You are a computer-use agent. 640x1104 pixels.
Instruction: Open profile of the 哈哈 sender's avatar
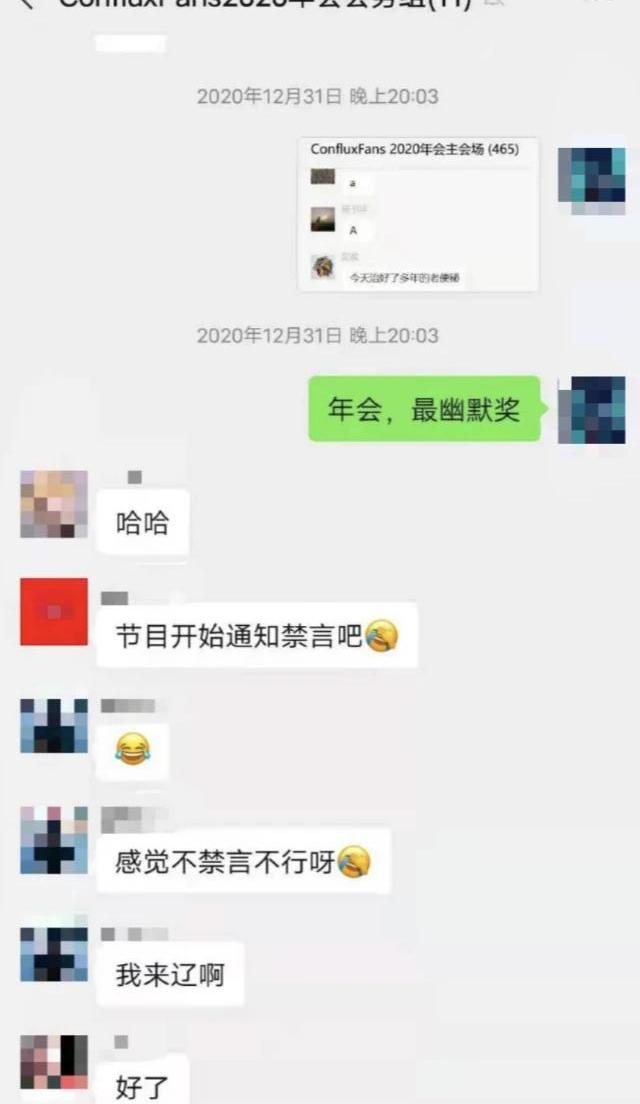(x=54, y=504)
